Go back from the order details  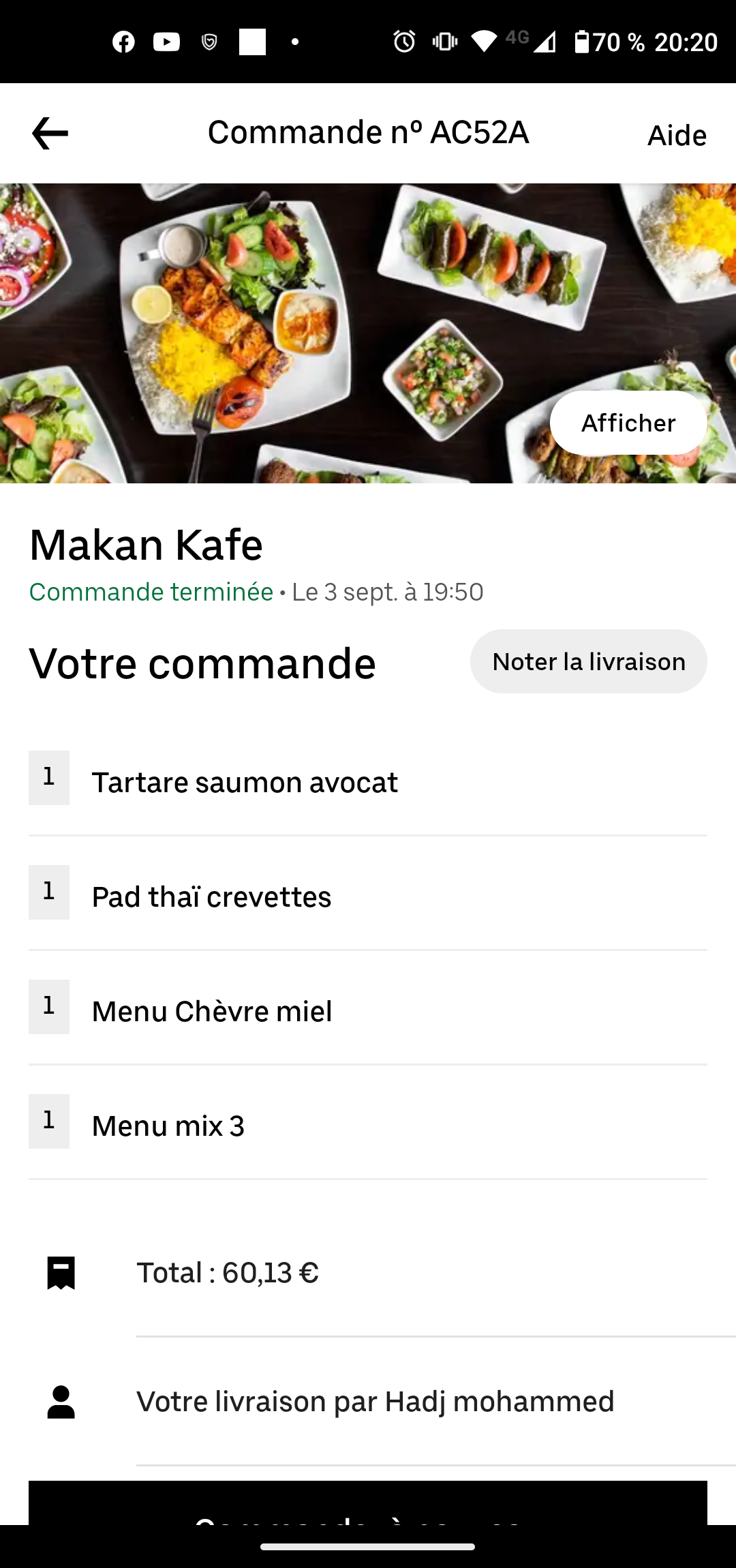[50, 133]
